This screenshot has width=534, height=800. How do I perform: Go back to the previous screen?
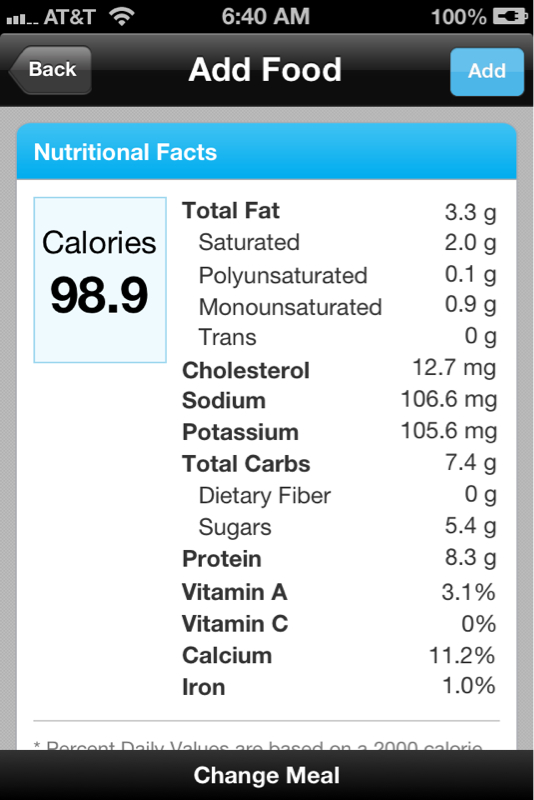coord(50,70)
